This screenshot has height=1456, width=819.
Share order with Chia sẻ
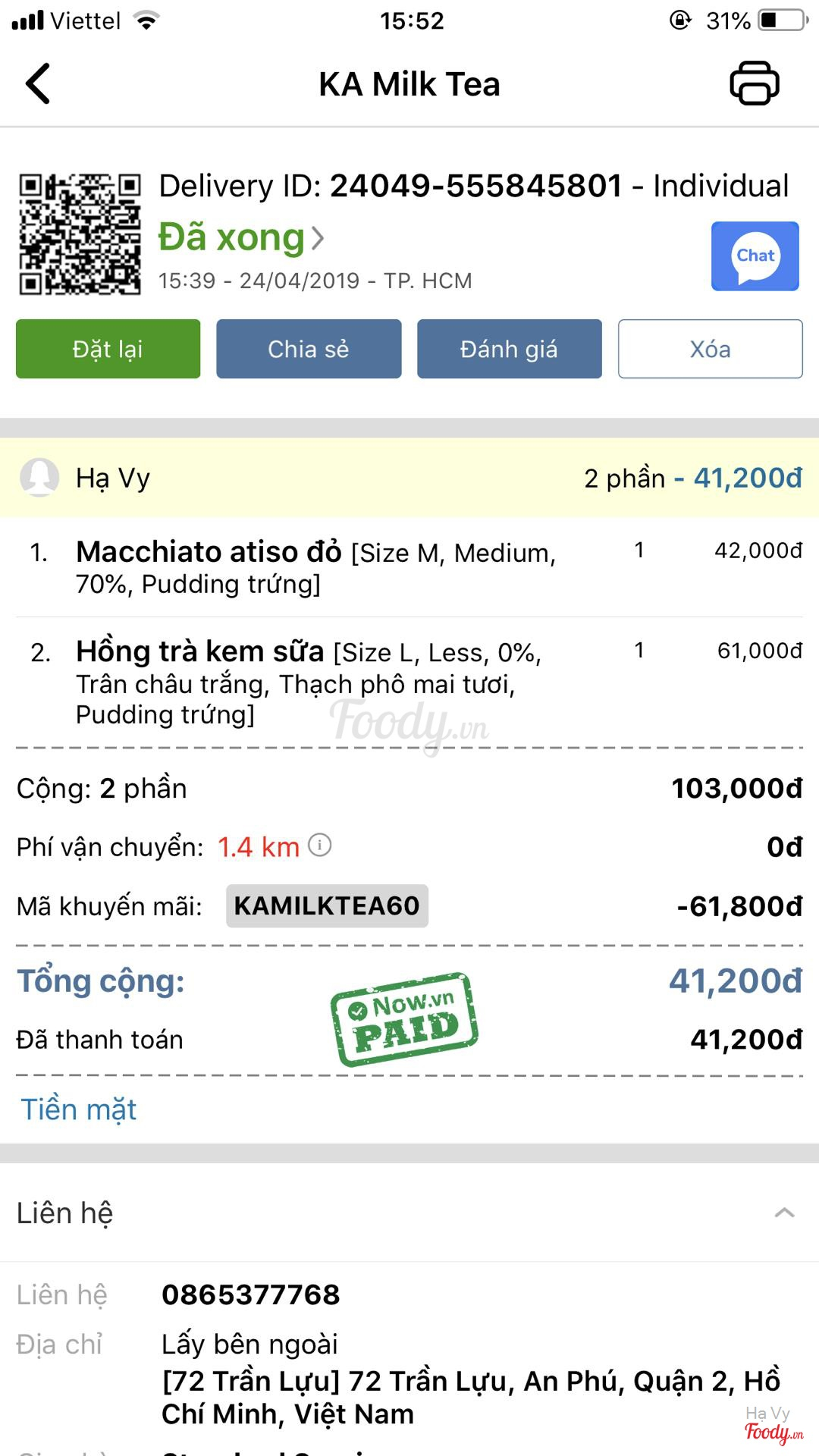[309, 349]
